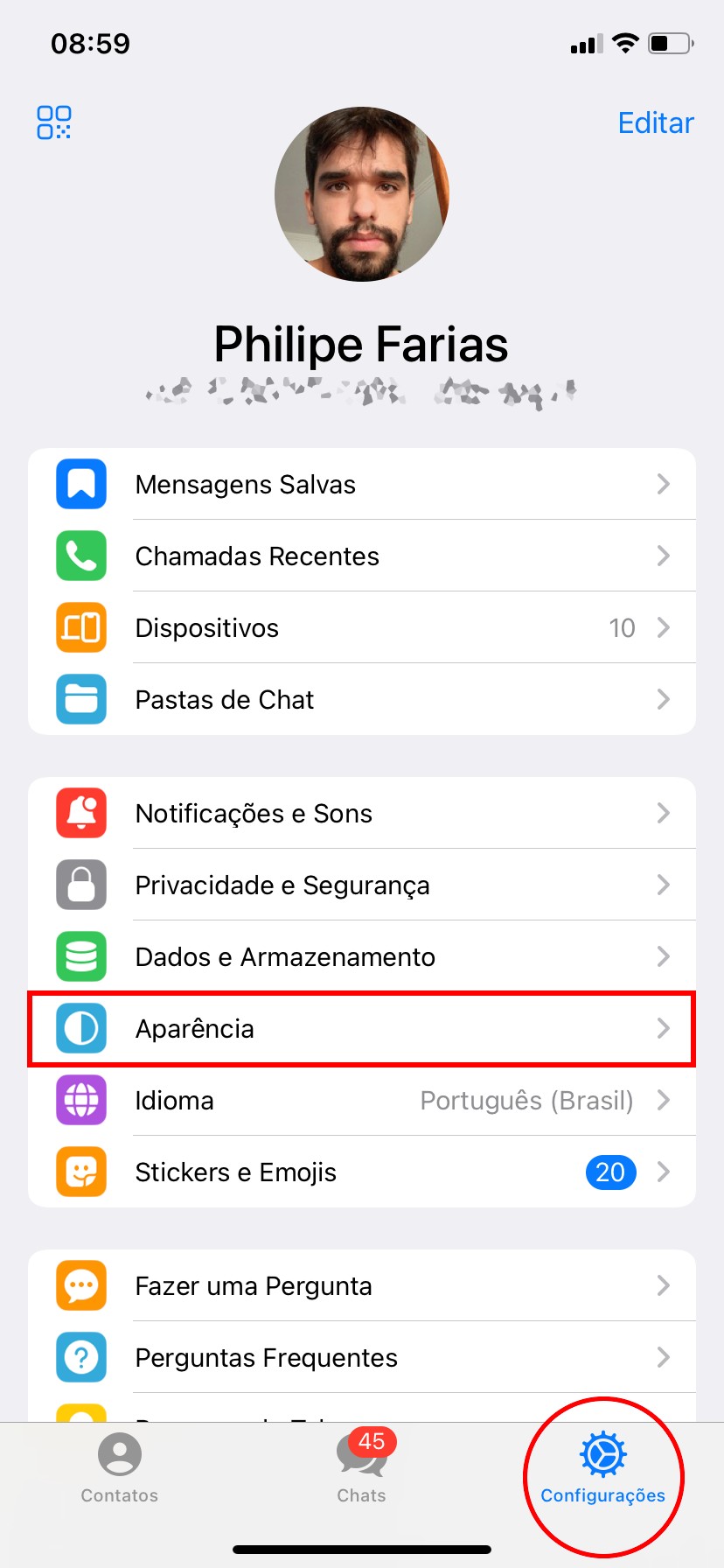Open Mensagens Salvas

pyautogui.click(x=362, y=485)
